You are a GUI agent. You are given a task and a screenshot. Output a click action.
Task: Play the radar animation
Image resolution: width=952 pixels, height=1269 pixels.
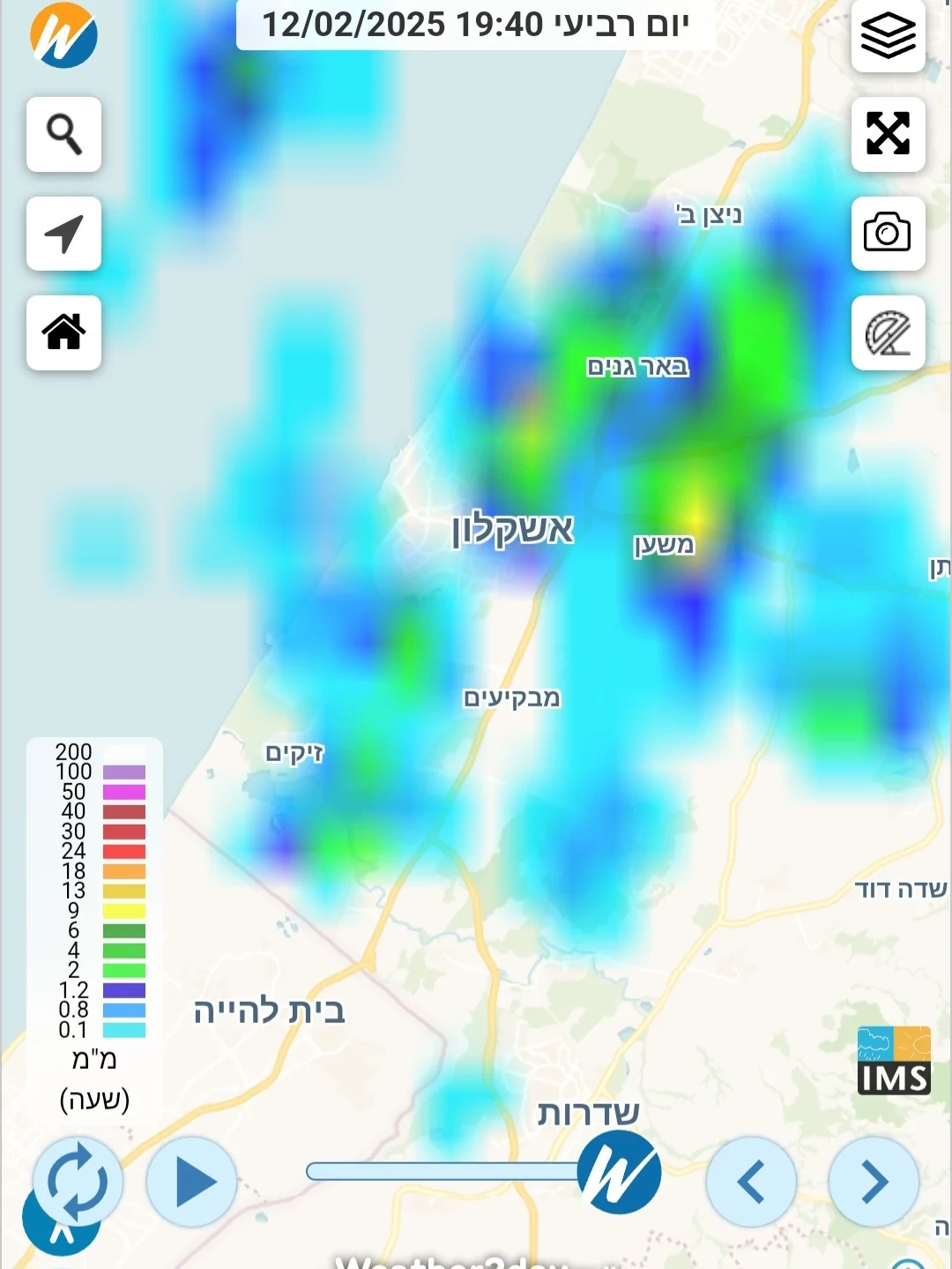tap(192, 1182)
